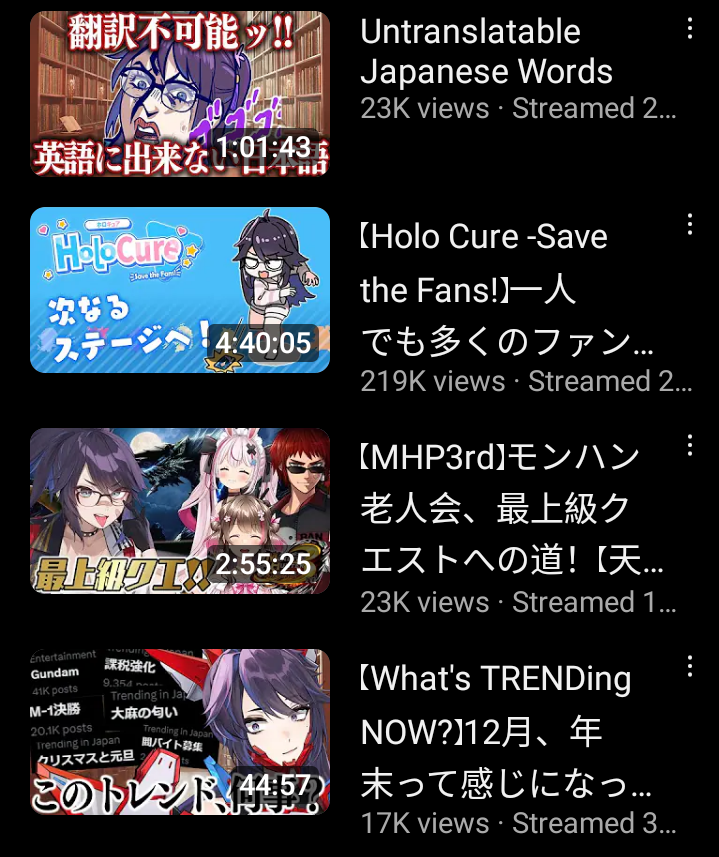Play the Holo Cure -Save the Fans! stream
The image size is (719, 857).
tap(180, 290)
